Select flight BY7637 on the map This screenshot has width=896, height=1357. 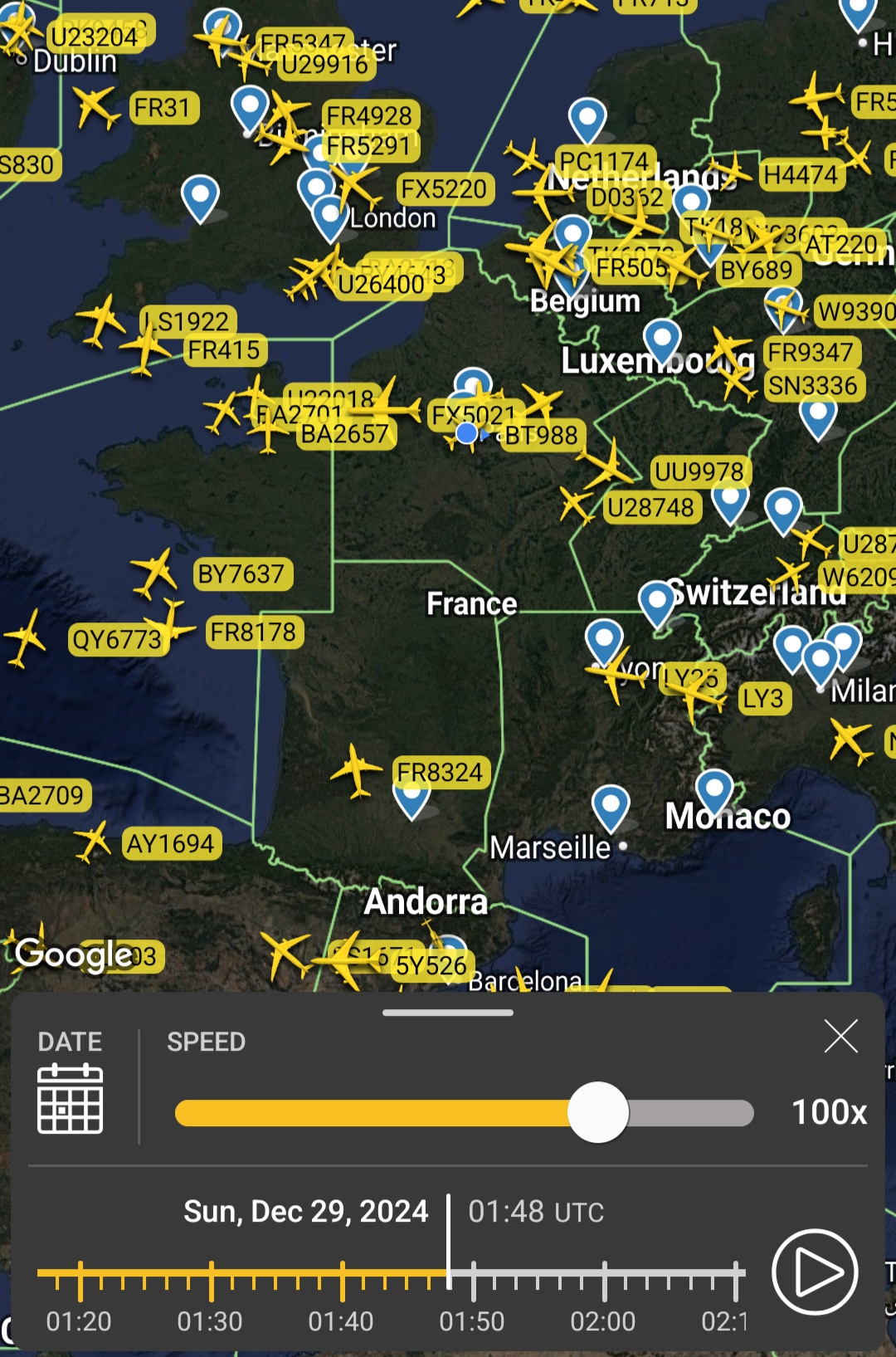pos(241,574)
